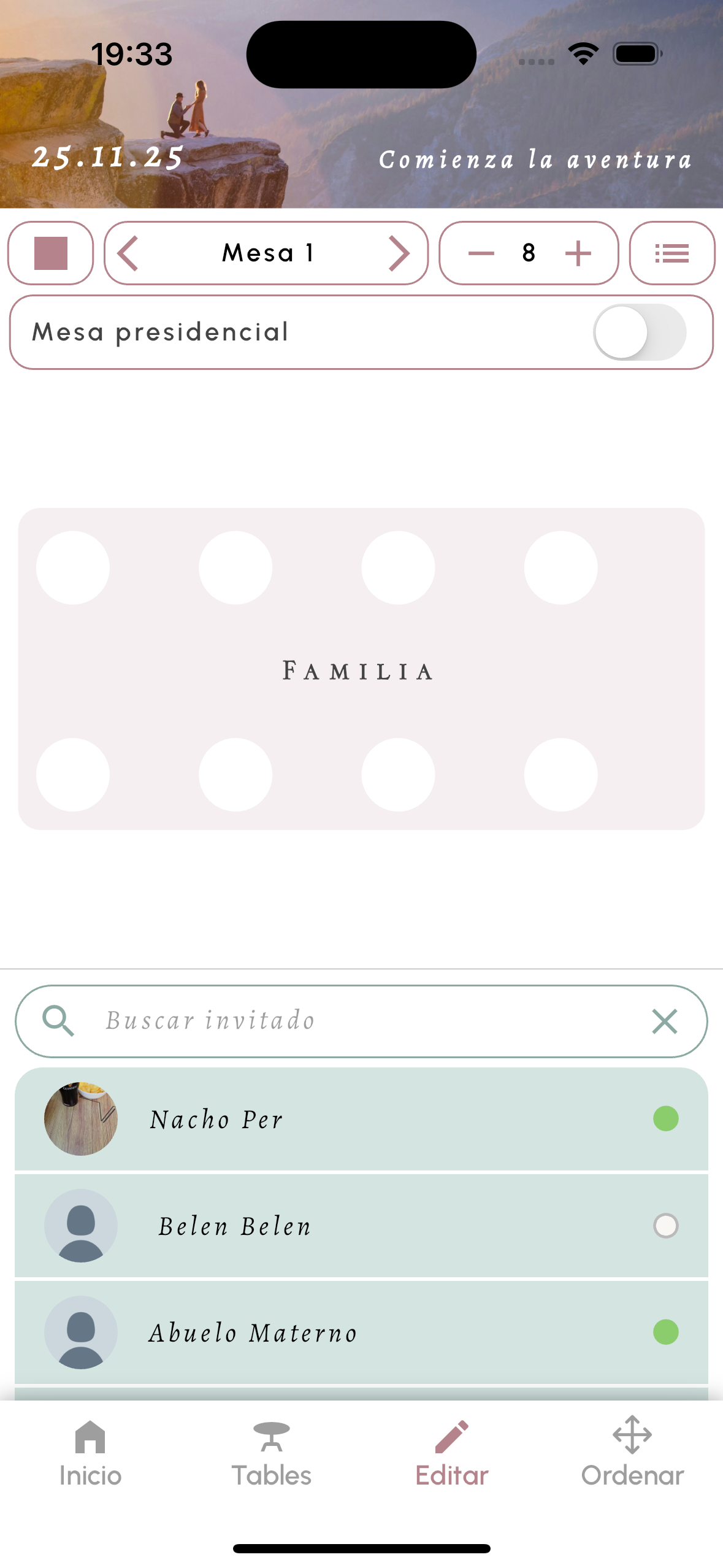Open the Tables tab
This screenshot has height=1568, width=723.
(271, 1453)
